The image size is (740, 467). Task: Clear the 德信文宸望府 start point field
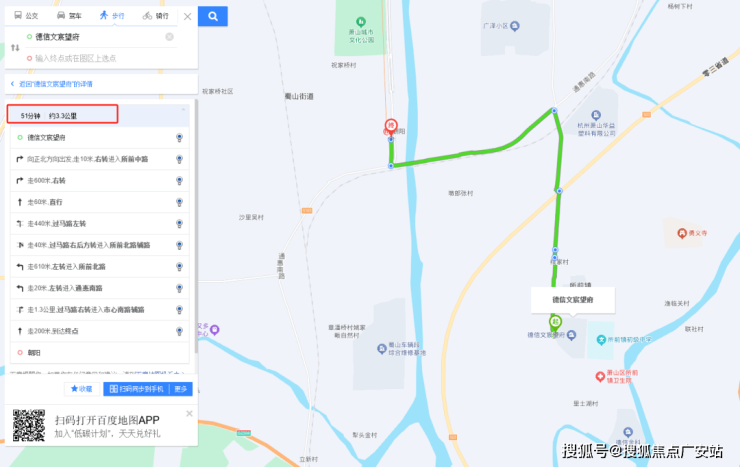click(169, 37)
